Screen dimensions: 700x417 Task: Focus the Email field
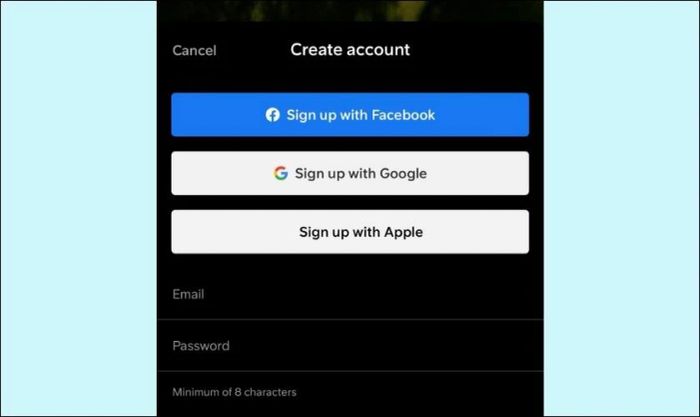click(x=350, y=294)
